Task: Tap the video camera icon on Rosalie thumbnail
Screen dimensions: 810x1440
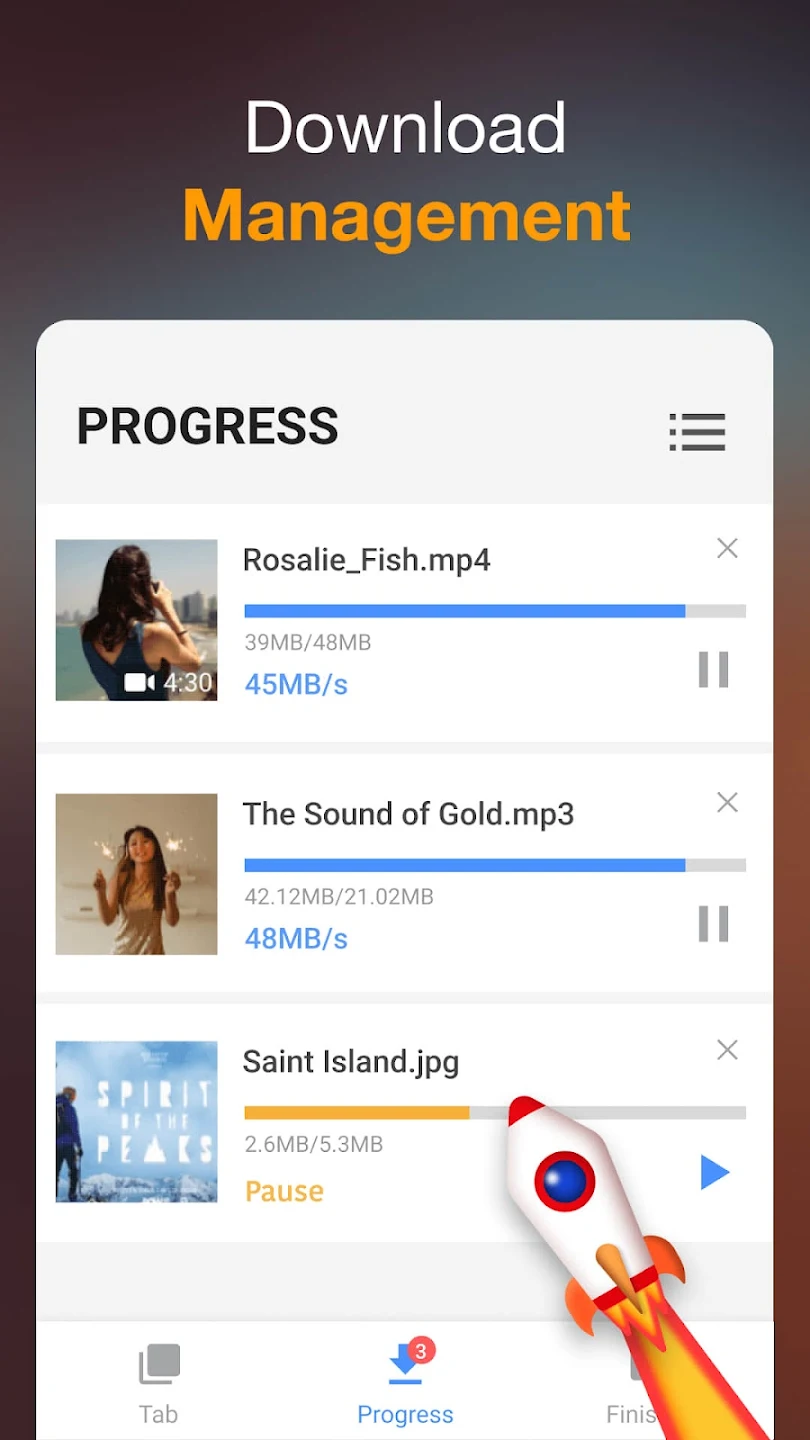Action: (138, 682)
